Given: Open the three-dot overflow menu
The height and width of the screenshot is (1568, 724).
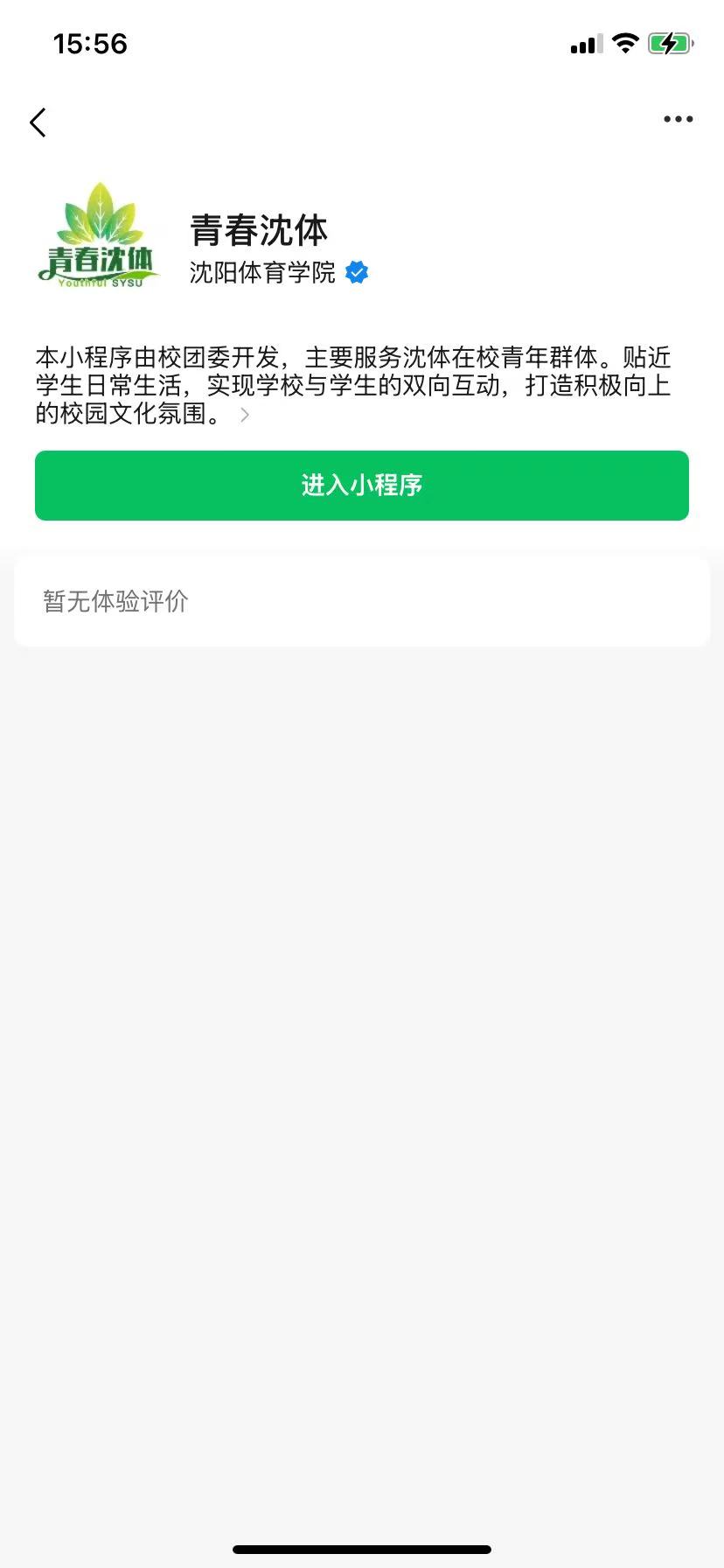Looking at the screenshot, I should tap(678, 120).
